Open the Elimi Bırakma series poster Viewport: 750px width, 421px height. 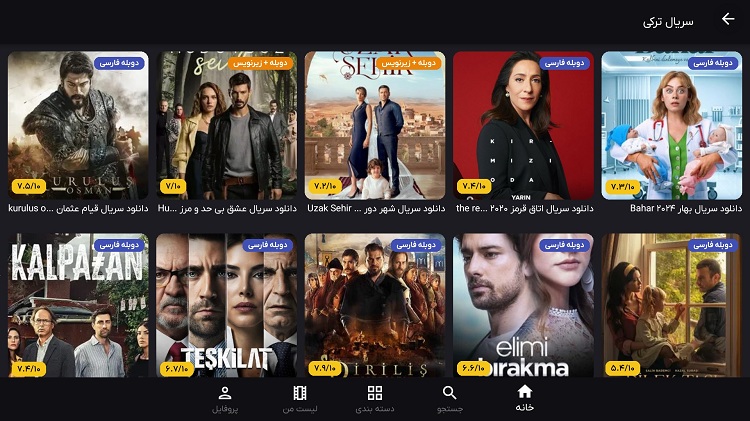click(x=523, y=305)
